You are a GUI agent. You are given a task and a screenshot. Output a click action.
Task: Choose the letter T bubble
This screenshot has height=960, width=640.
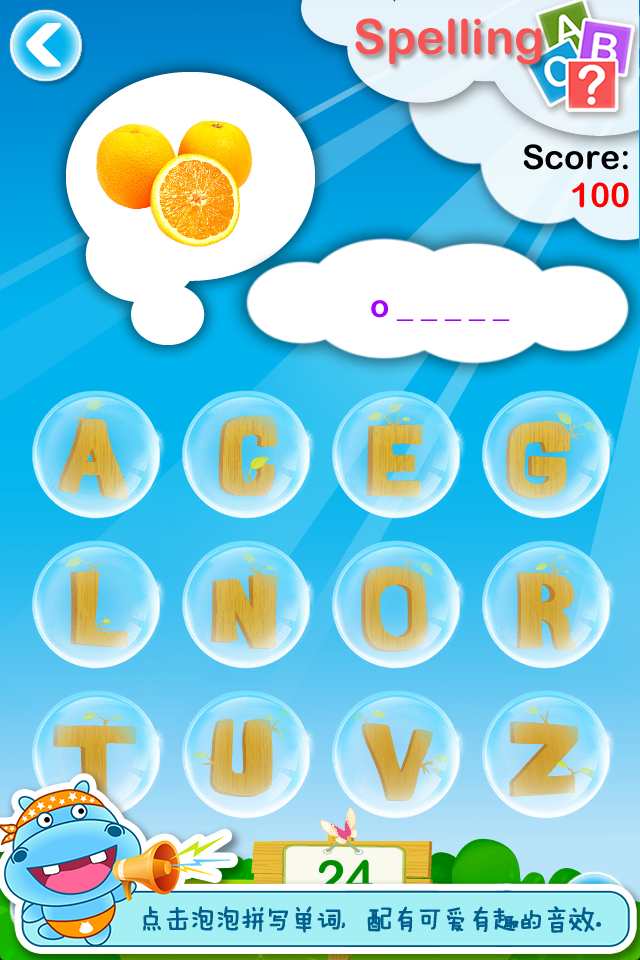(96, 750)
